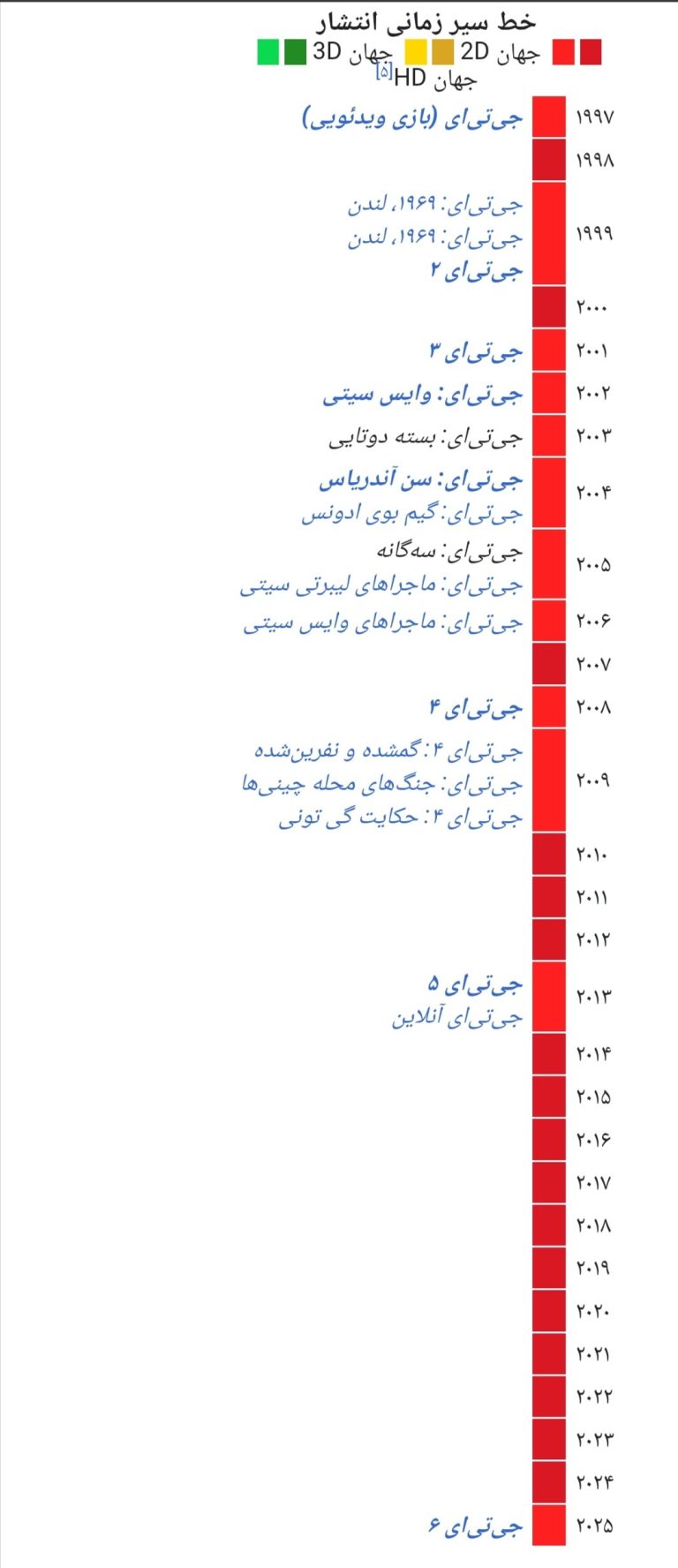678x1568 pixels.
Task: Open the جی‌تی‌ای ۳ link
Action: click(x=476, y=352)
